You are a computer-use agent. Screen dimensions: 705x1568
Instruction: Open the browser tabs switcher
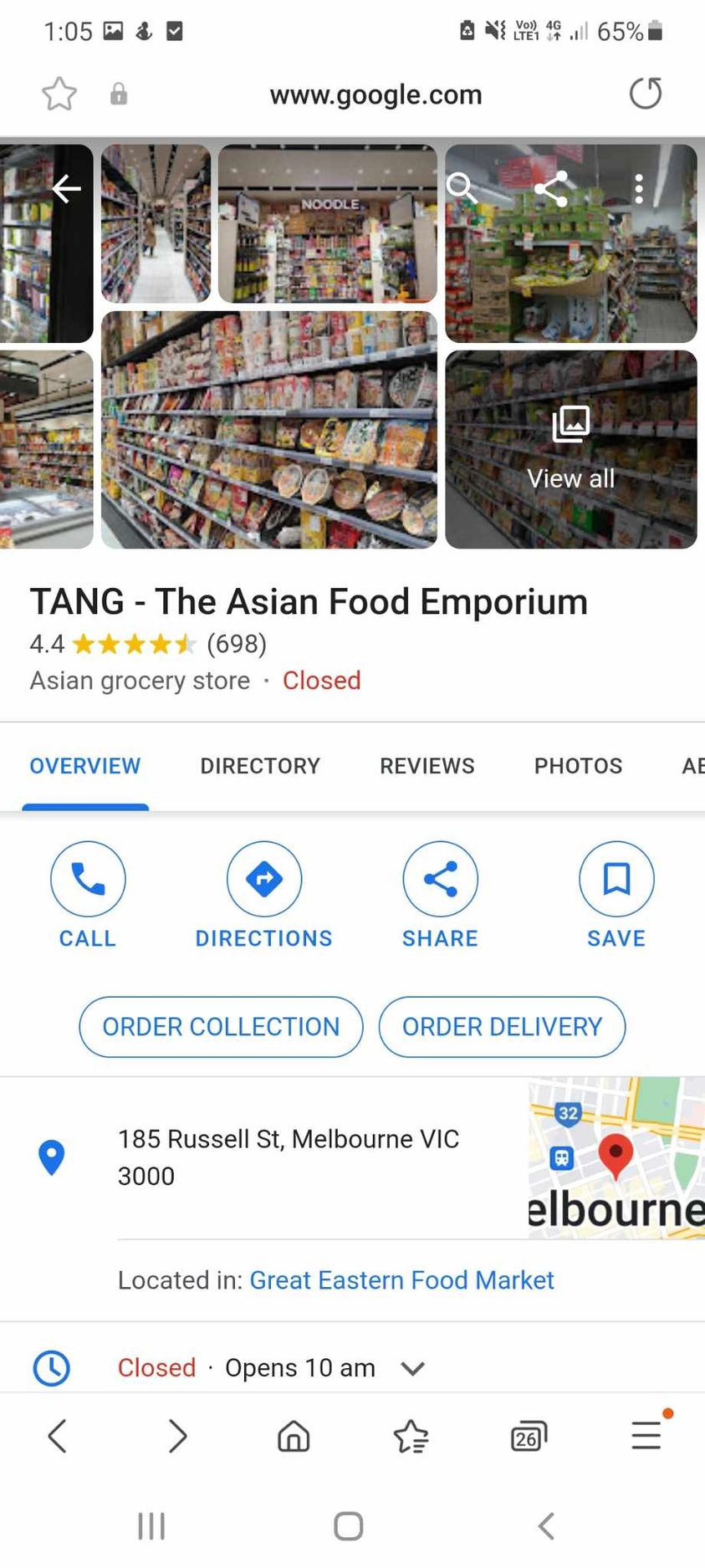click(x=529, y=1437)
